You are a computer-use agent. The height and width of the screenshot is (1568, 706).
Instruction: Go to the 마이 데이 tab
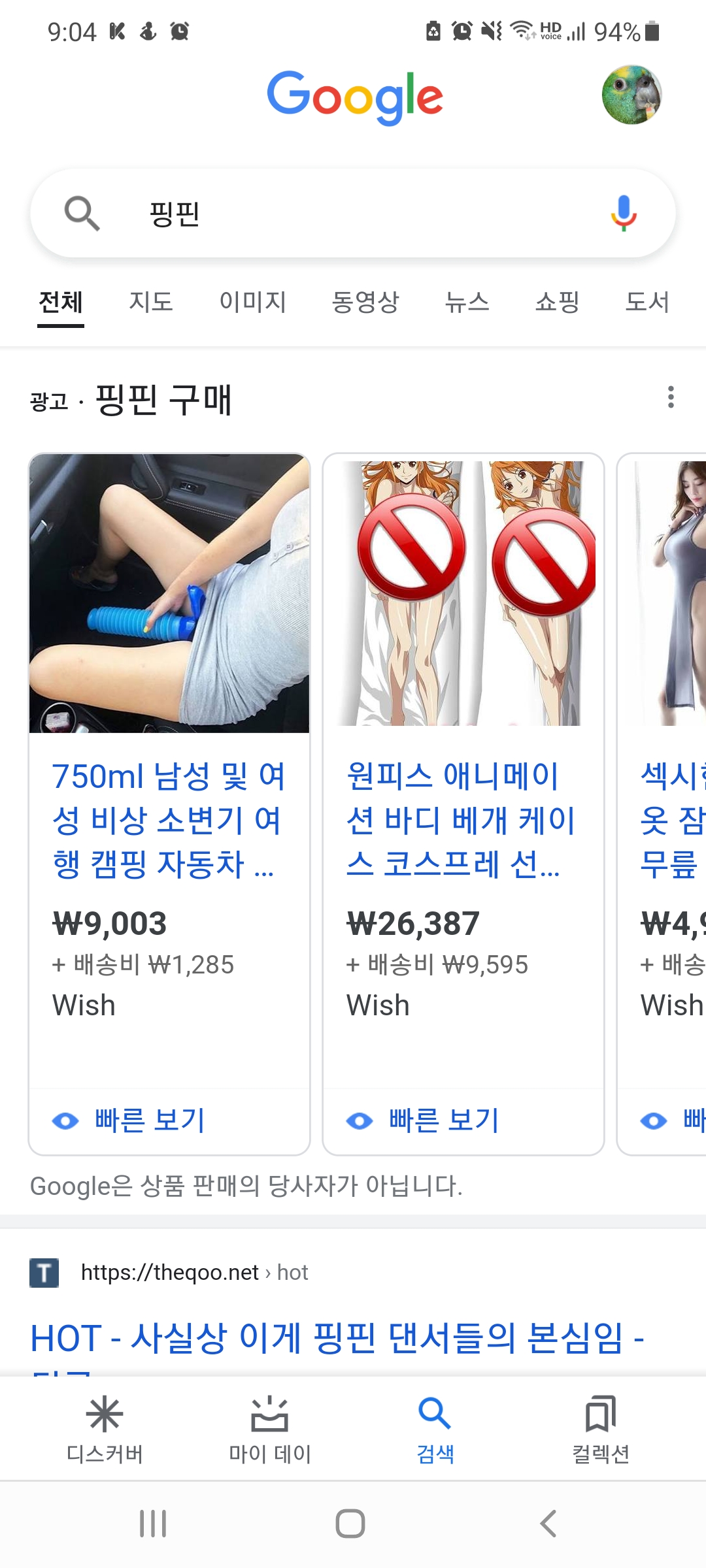click(270, 1429)
